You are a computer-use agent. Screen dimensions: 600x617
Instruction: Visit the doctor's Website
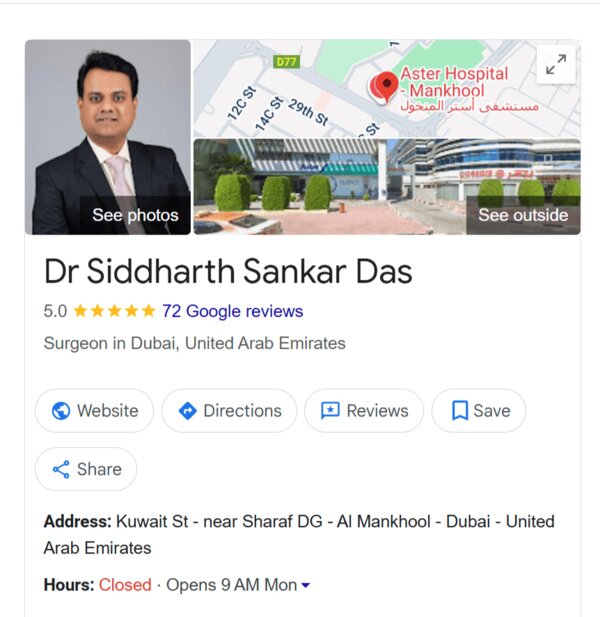95,411
